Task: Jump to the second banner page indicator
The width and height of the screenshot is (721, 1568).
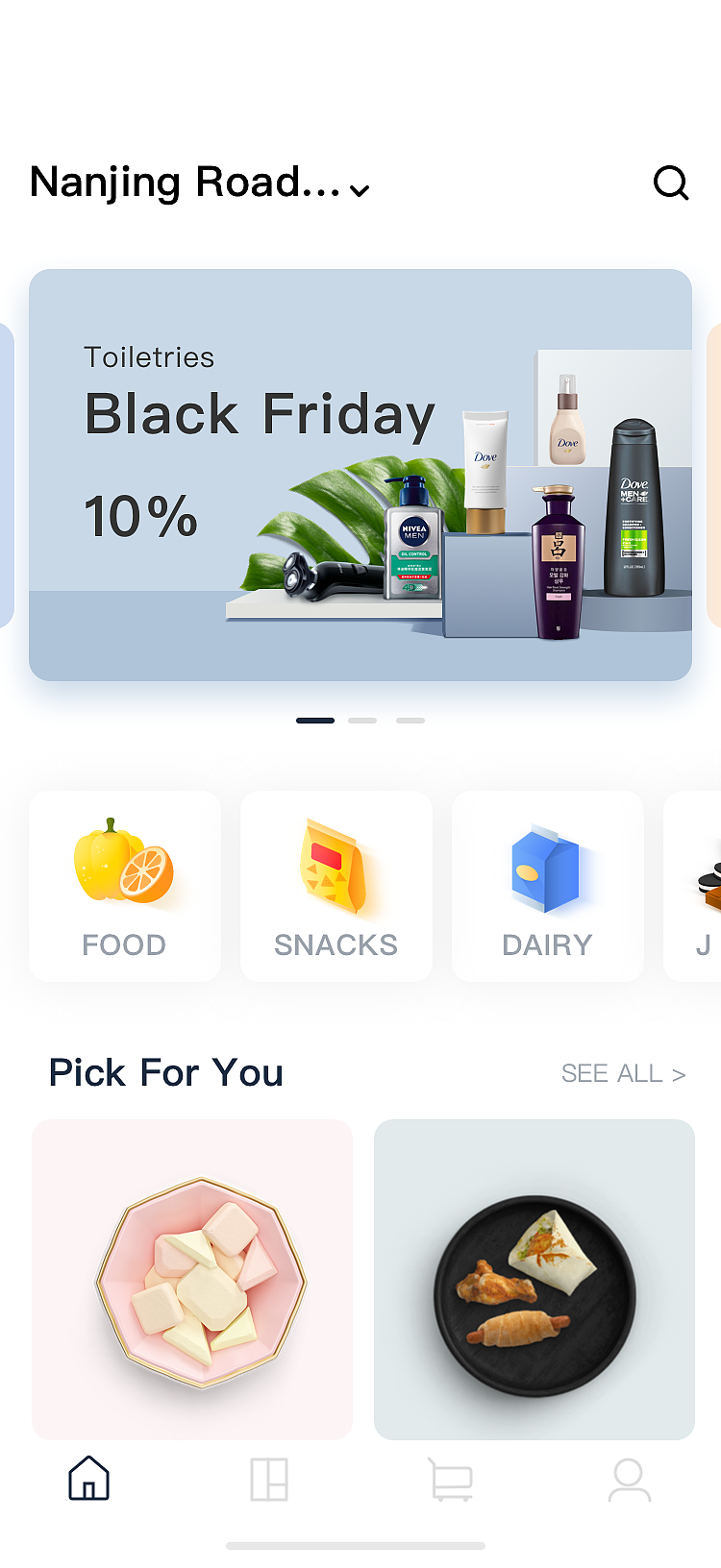Action: tap(362, 720)
